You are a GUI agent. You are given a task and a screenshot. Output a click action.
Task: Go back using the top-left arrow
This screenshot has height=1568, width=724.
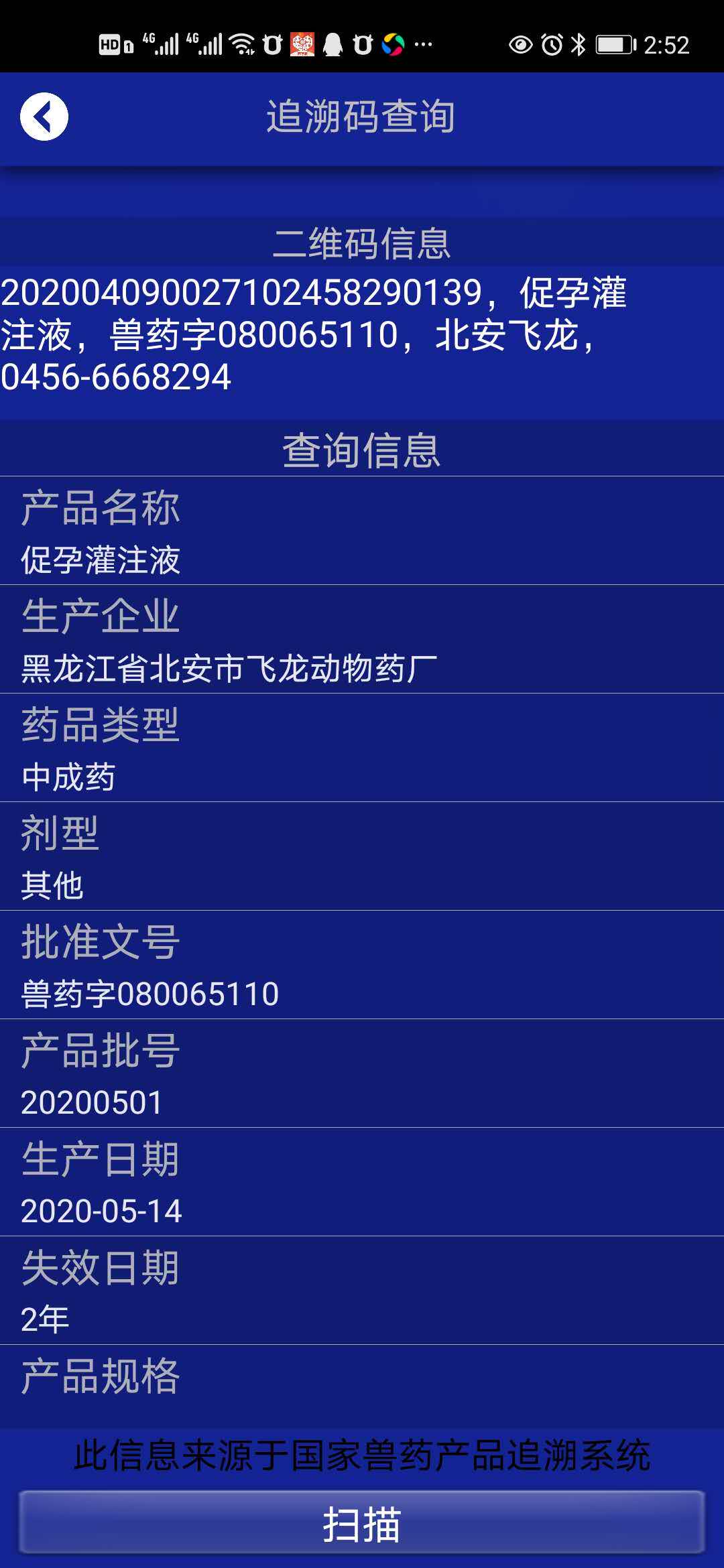44,117
